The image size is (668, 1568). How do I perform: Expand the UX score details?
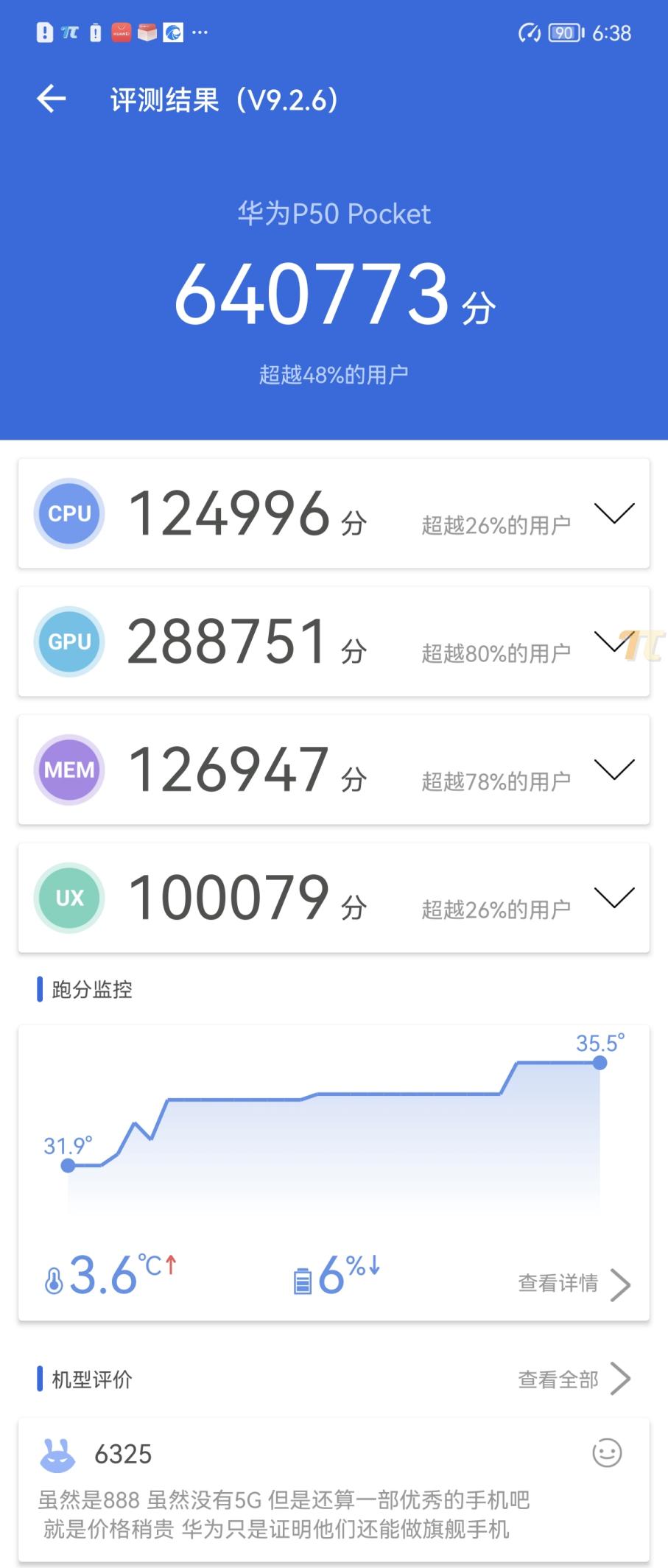pyautogui.click(x=613, y=898)
